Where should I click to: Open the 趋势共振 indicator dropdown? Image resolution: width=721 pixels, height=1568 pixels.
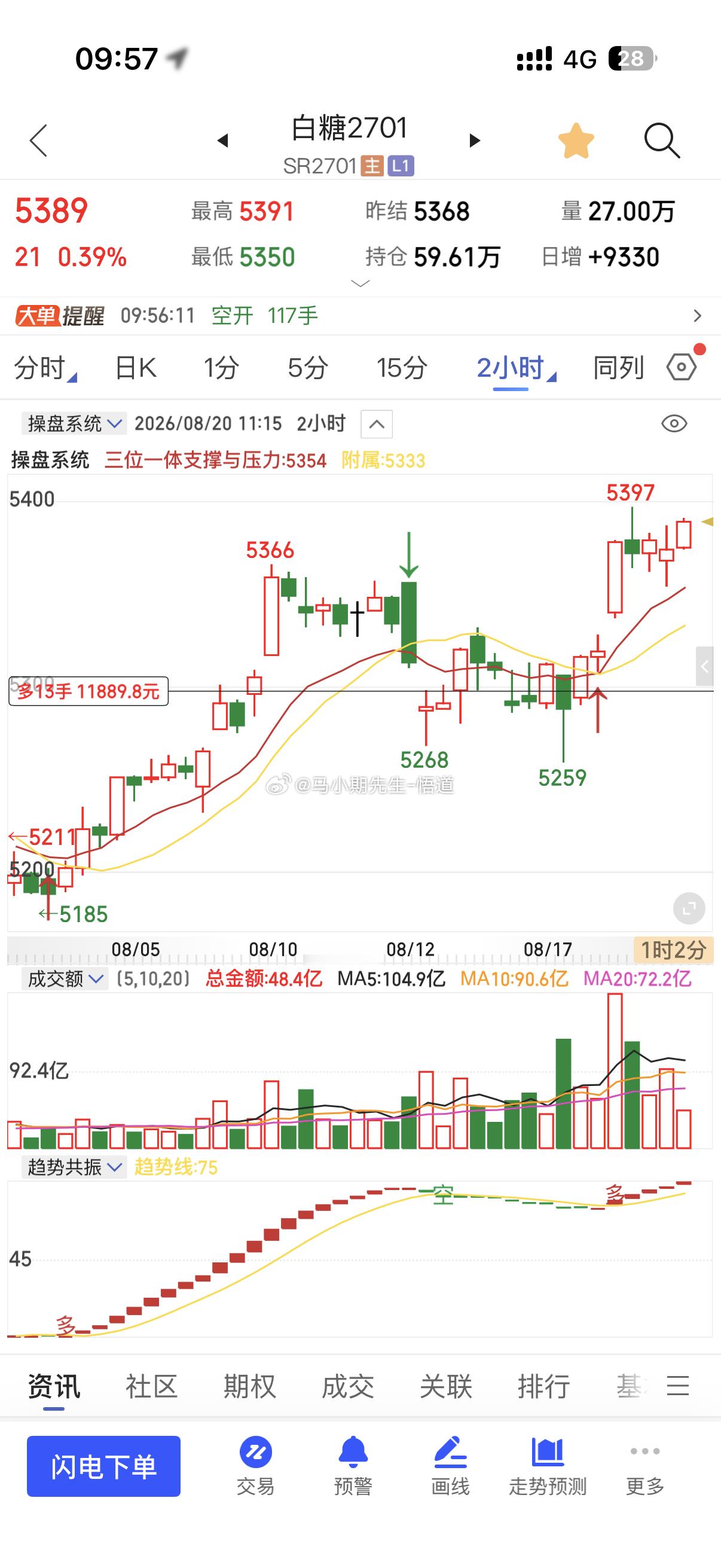[74, 1167]
